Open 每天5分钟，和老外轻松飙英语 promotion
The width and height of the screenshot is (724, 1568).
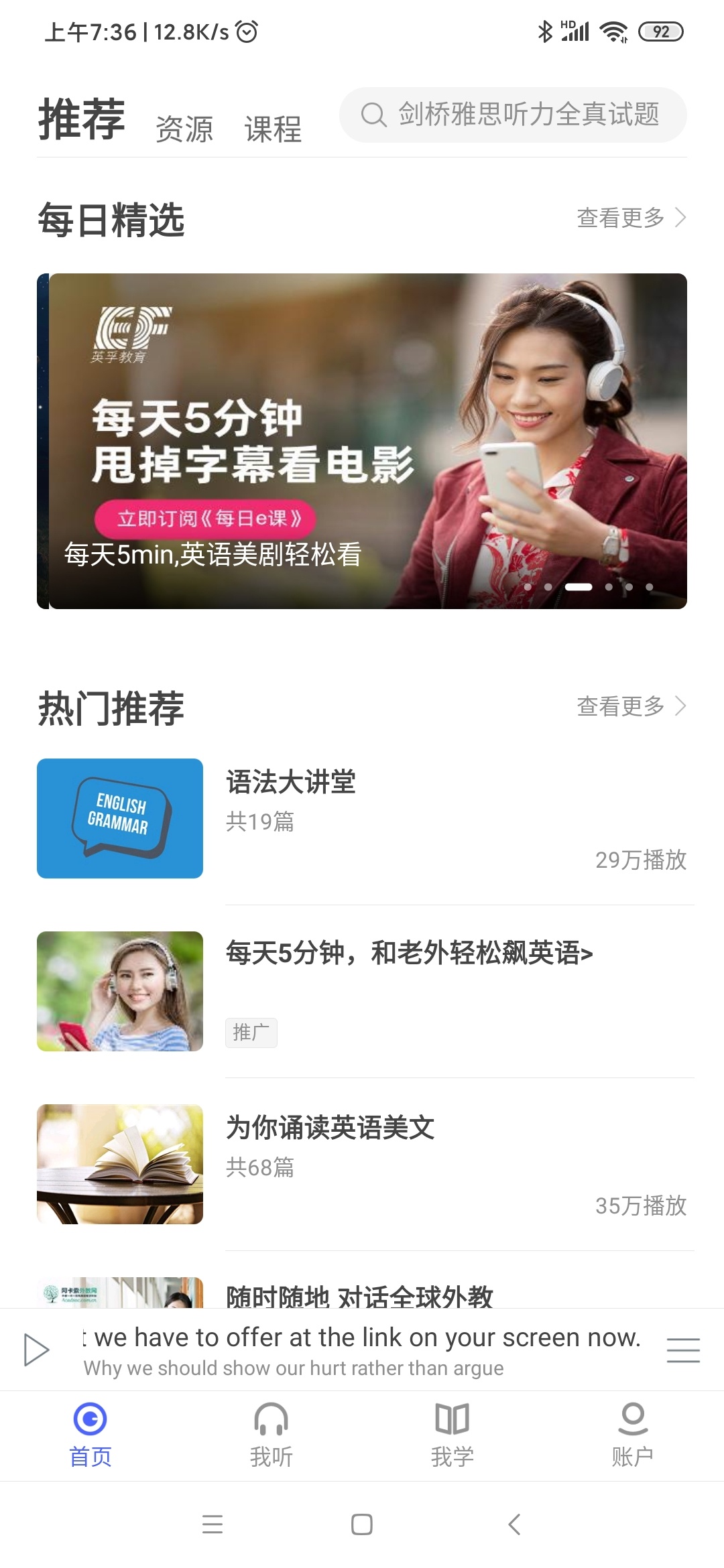362,991
